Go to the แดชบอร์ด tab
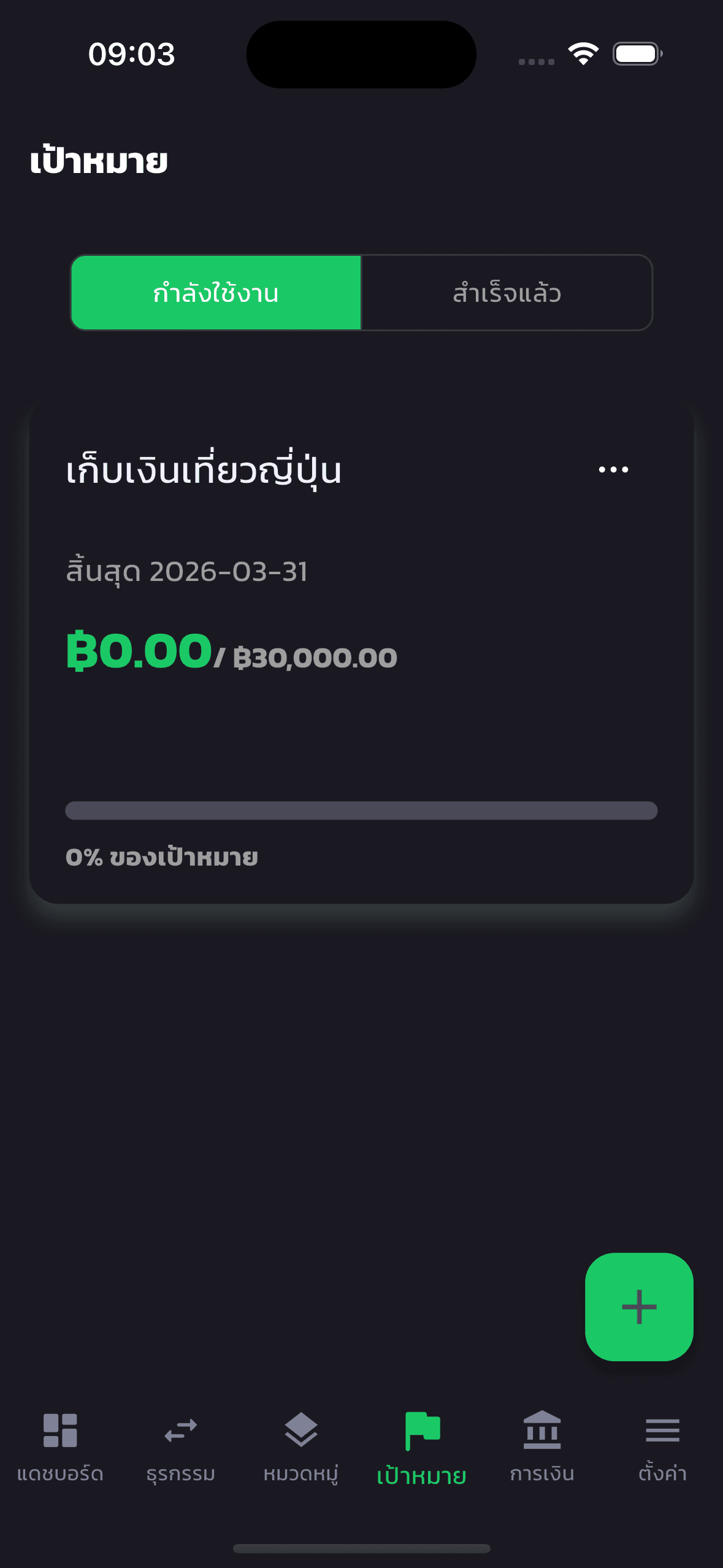 (x=60, y=1447)
